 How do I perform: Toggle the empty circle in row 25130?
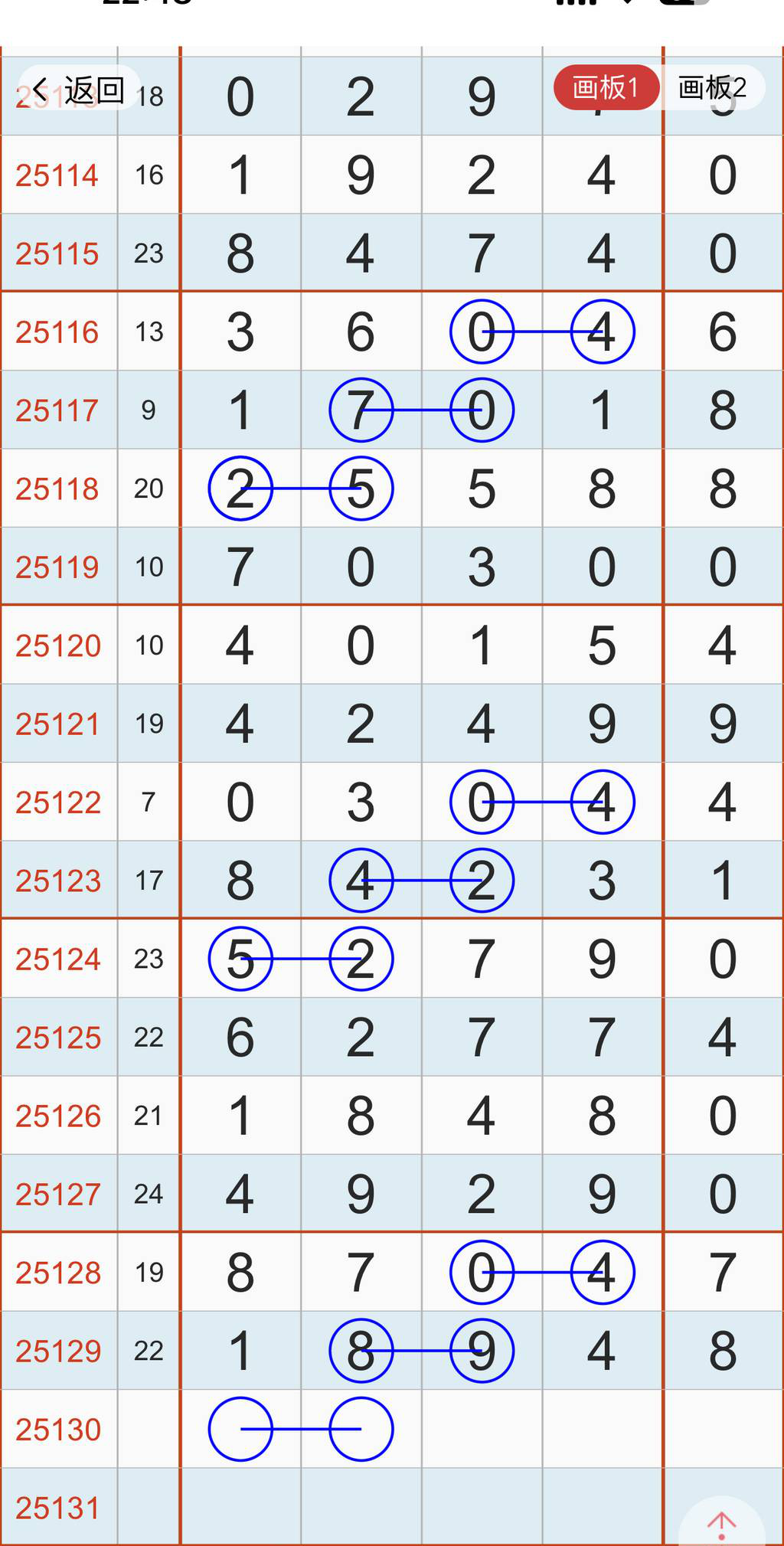click(240, 1428)
